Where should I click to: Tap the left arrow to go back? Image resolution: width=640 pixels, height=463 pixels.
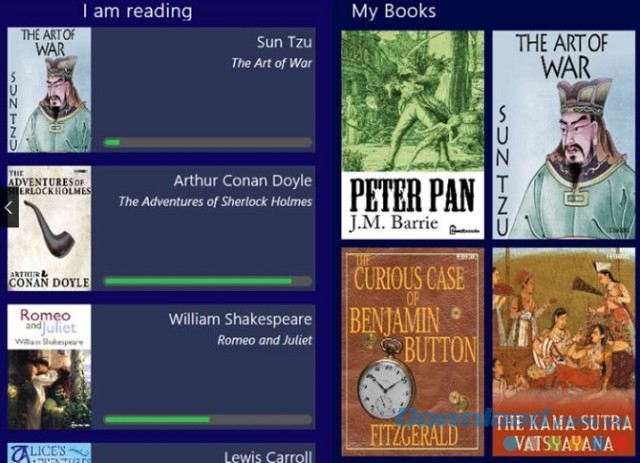(9, 208)
